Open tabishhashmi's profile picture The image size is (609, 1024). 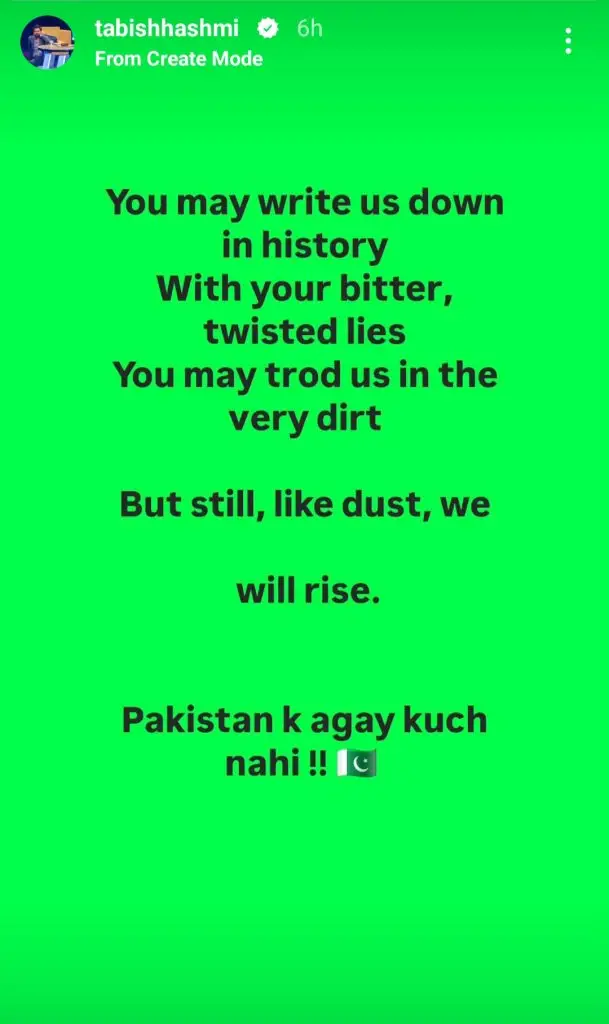click(x=47, y=42)
